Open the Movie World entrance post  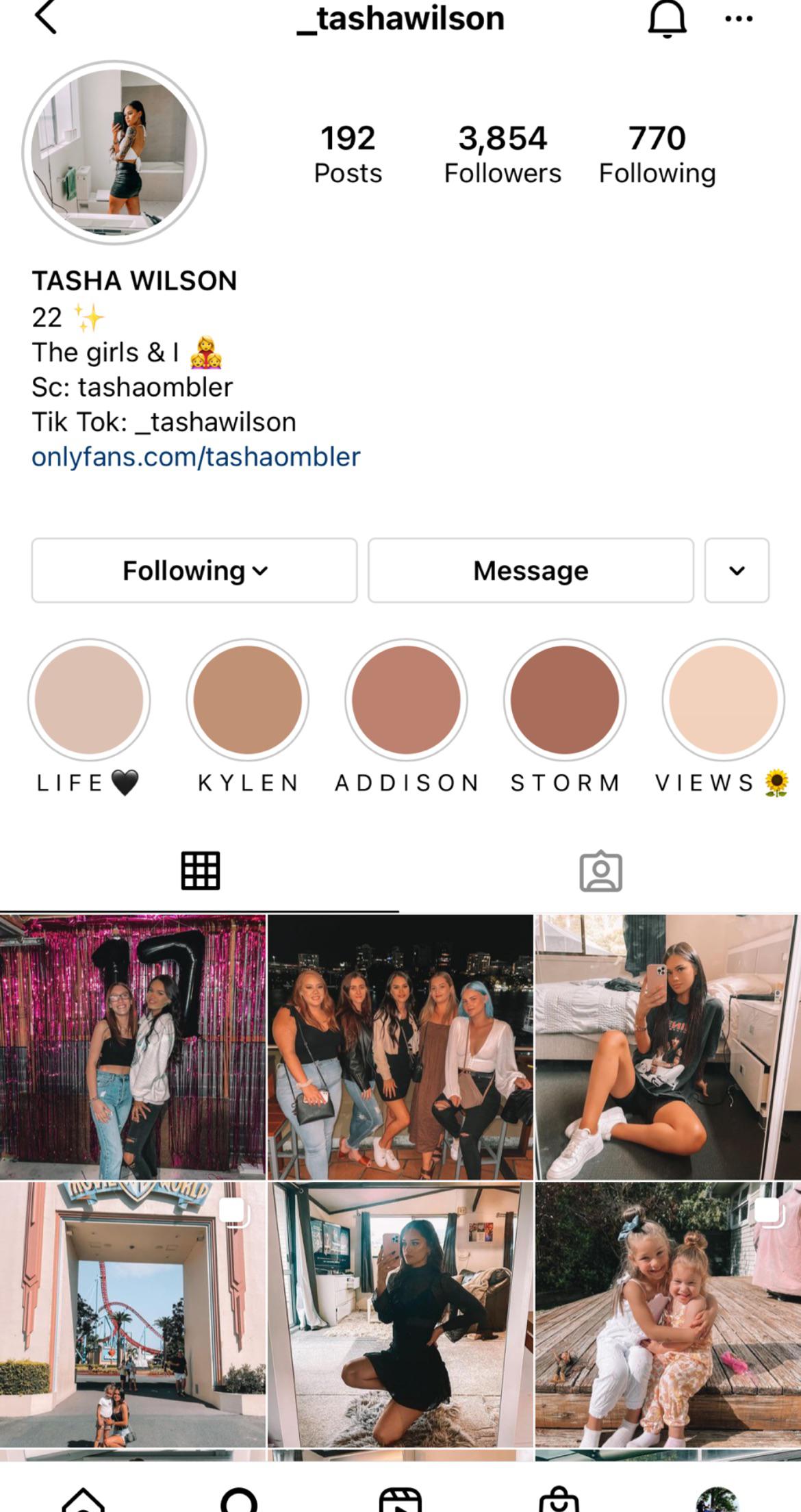[133, 1314]
